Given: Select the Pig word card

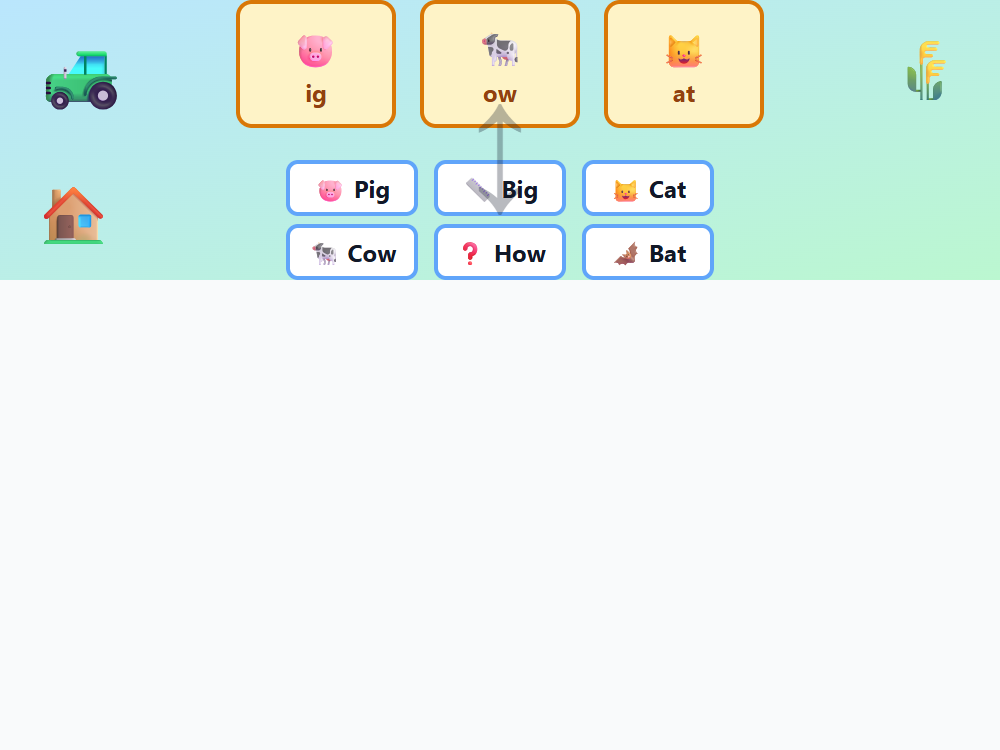Looking at the screenshot, I should [352, 189].
